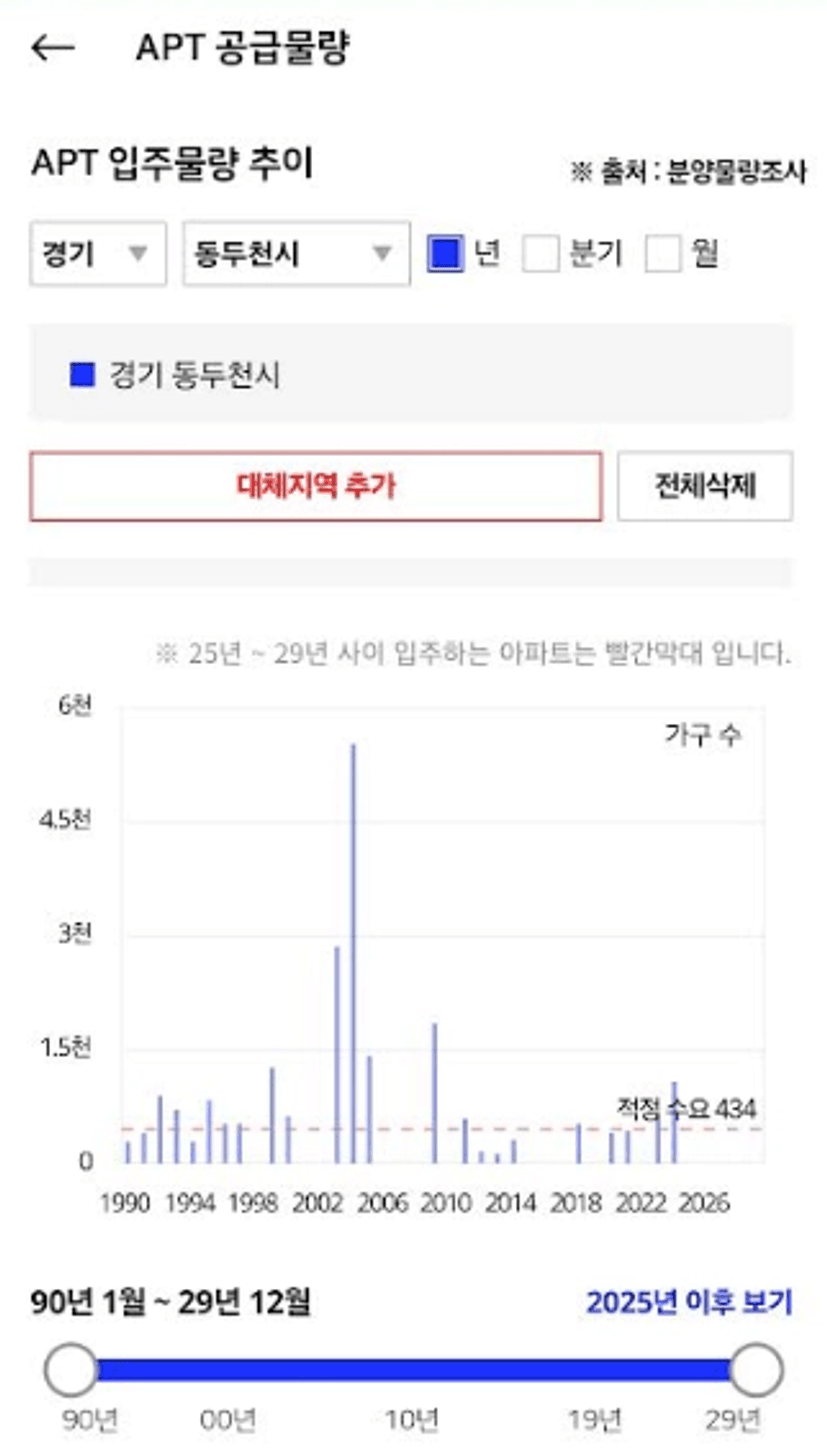The width and height of the screenshot is (827, 1454).
Task: Open the 경기 province dropdown
Action: click(x=98, y=254)
